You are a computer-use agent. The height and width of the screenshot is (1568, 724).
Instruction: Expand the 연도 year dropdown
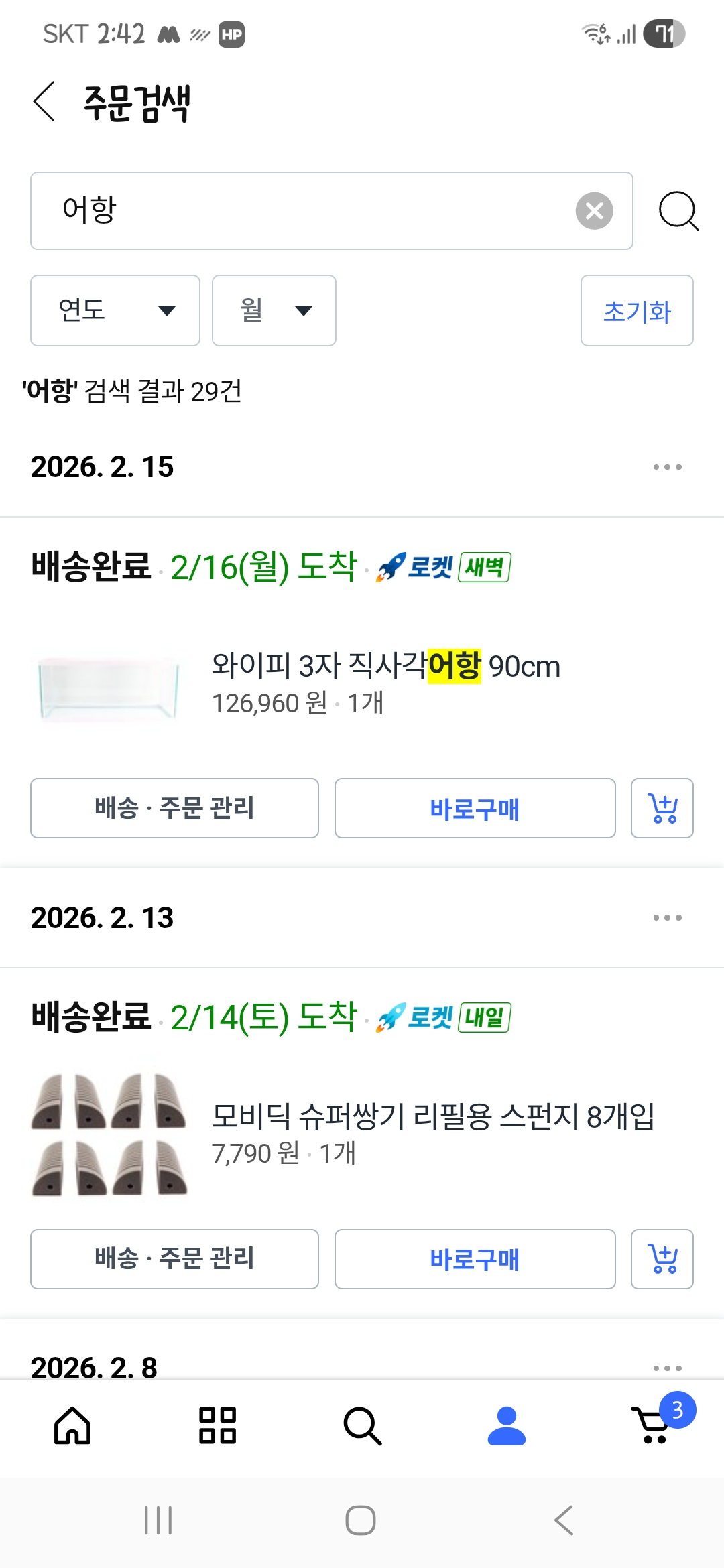coord(115,311)
